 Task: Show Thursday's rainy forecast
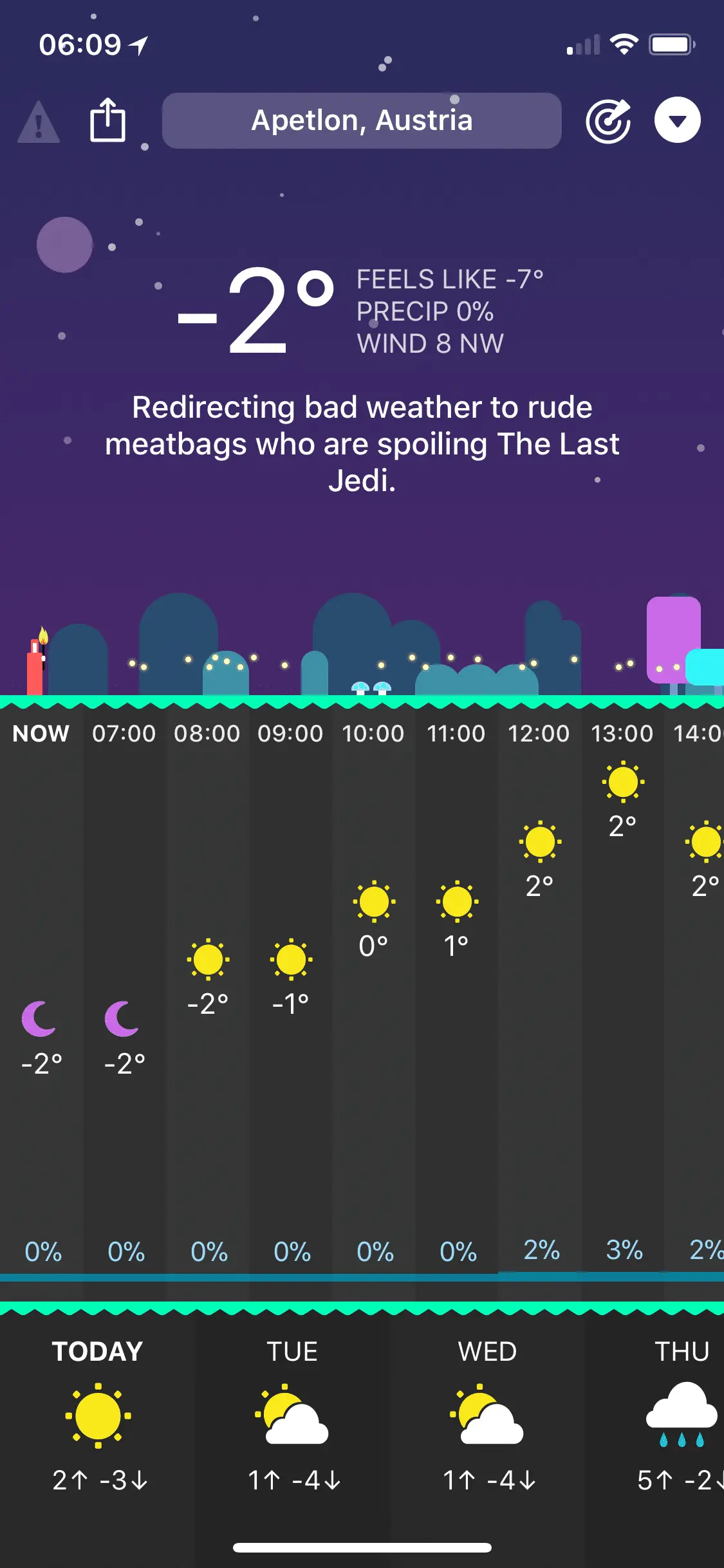[681, 1415]
